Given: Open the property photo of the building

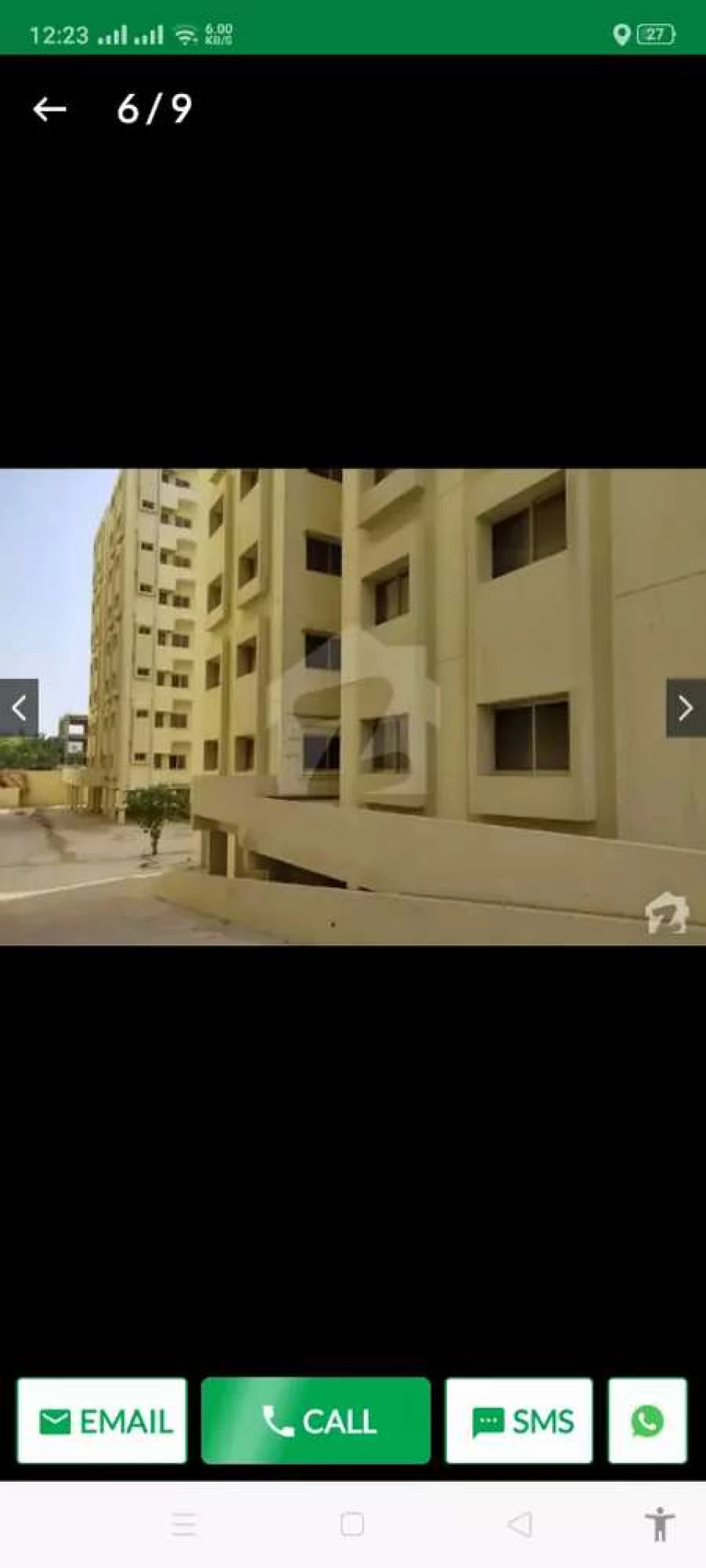Looking at the screenshot, I should click(353, 706).
